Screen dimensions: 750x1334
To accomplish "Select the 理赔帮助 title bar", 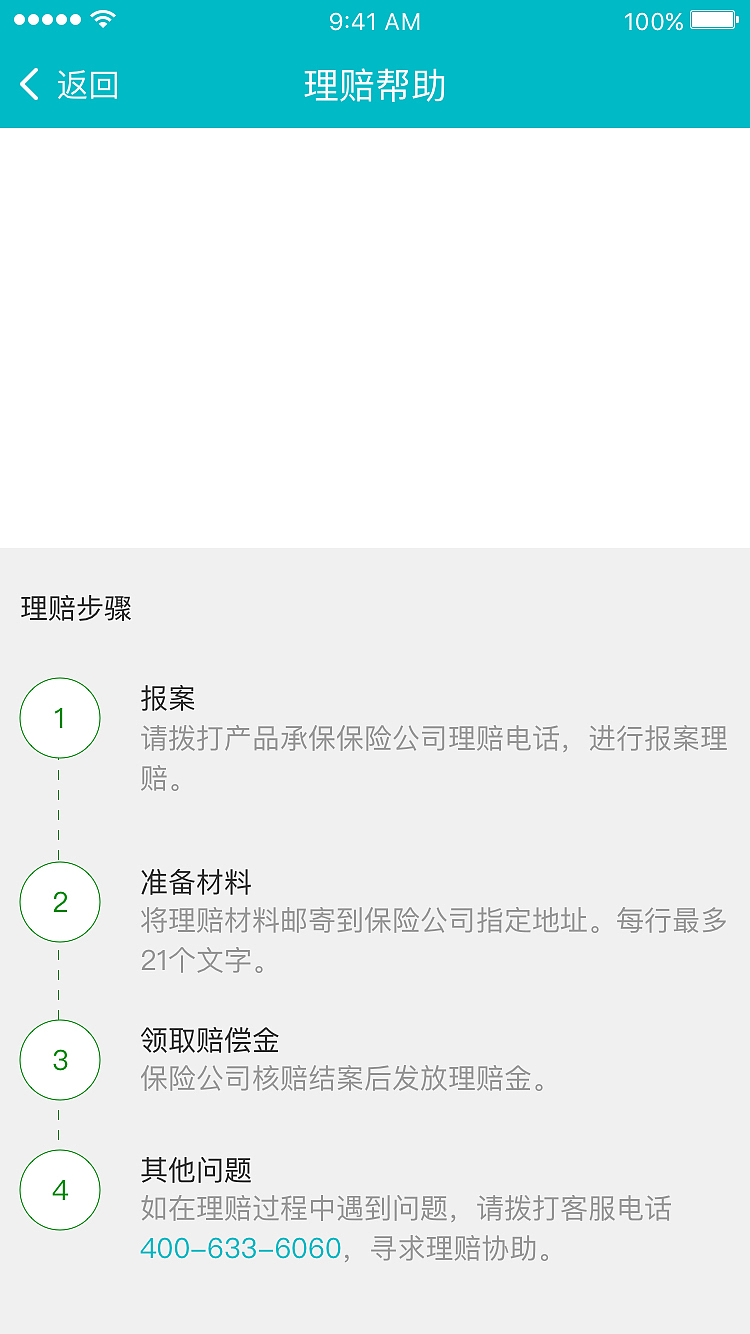I will pyautogui.click(x=375, y=87).
